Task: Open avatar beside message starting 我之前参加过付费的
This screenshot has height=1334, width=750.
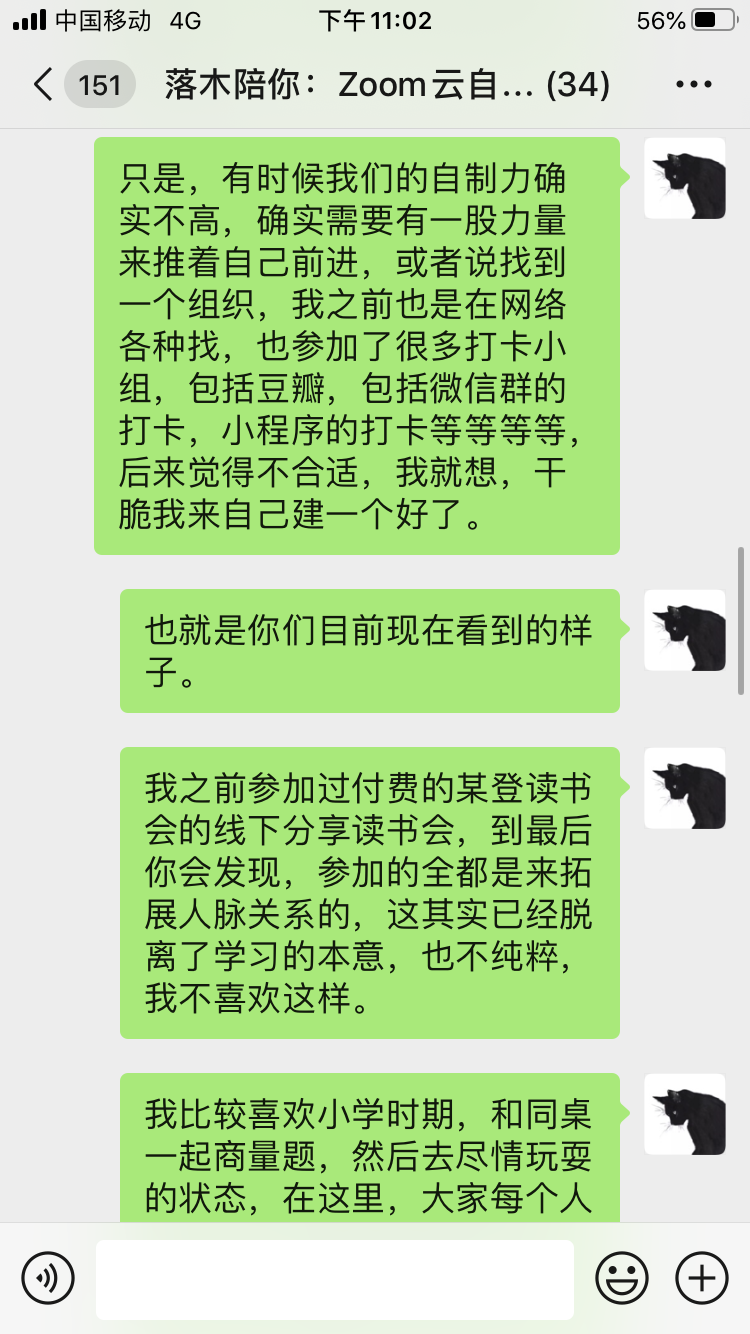Action: [685, 788]
